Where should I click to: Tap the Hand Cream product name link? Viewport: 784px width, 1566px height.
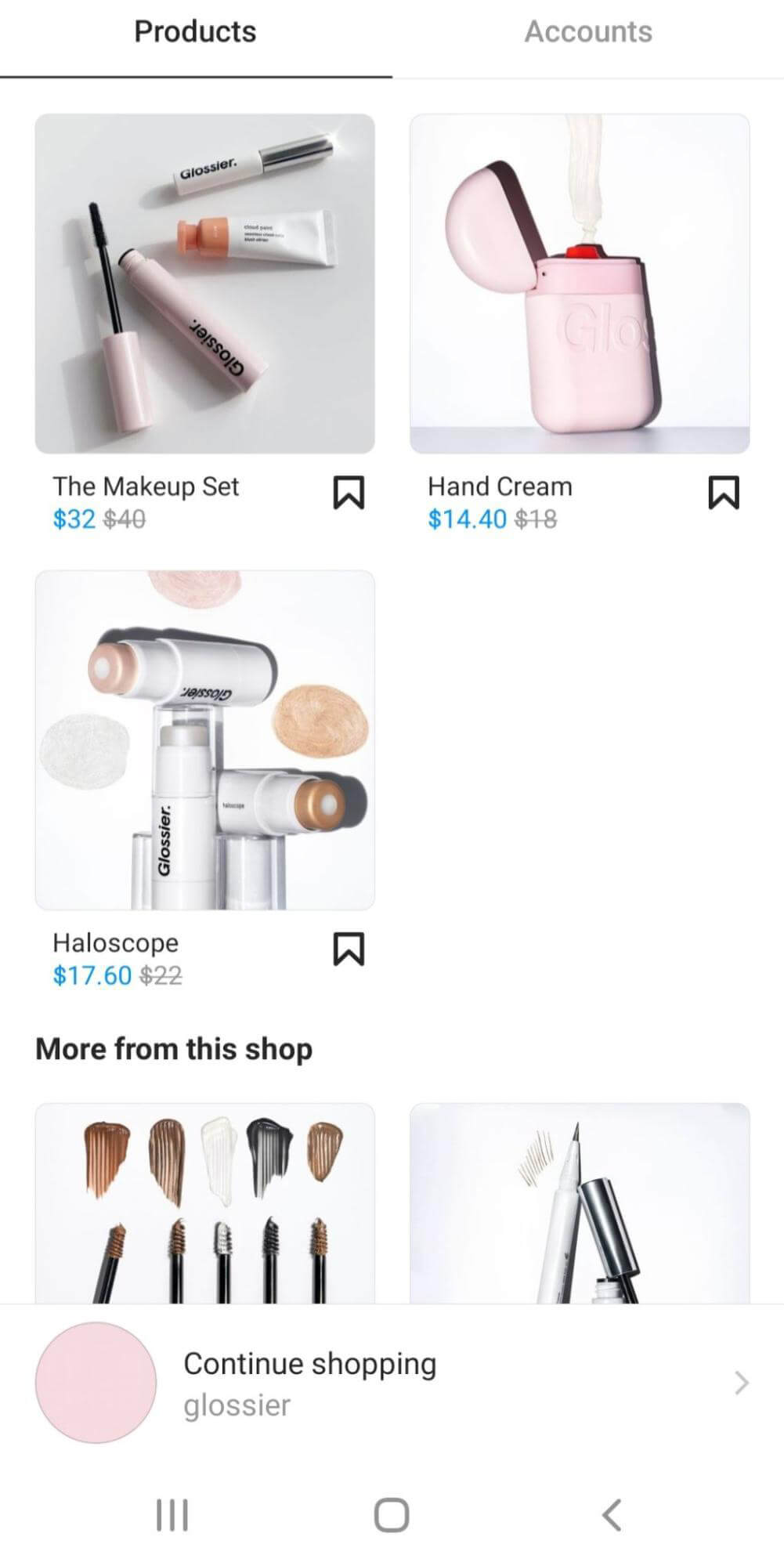point(500,486)
